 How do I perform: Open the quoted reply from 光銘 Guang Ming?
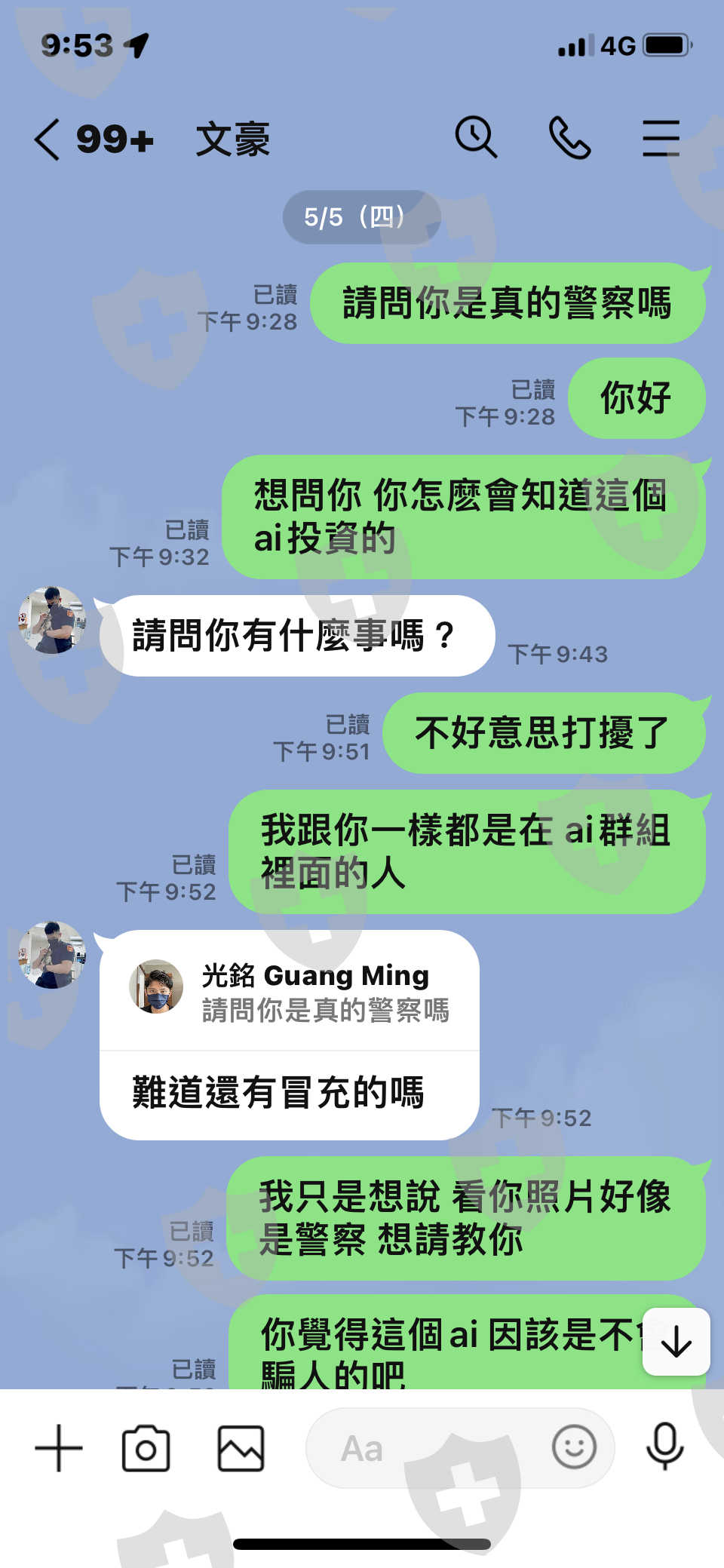coord(290,990)
